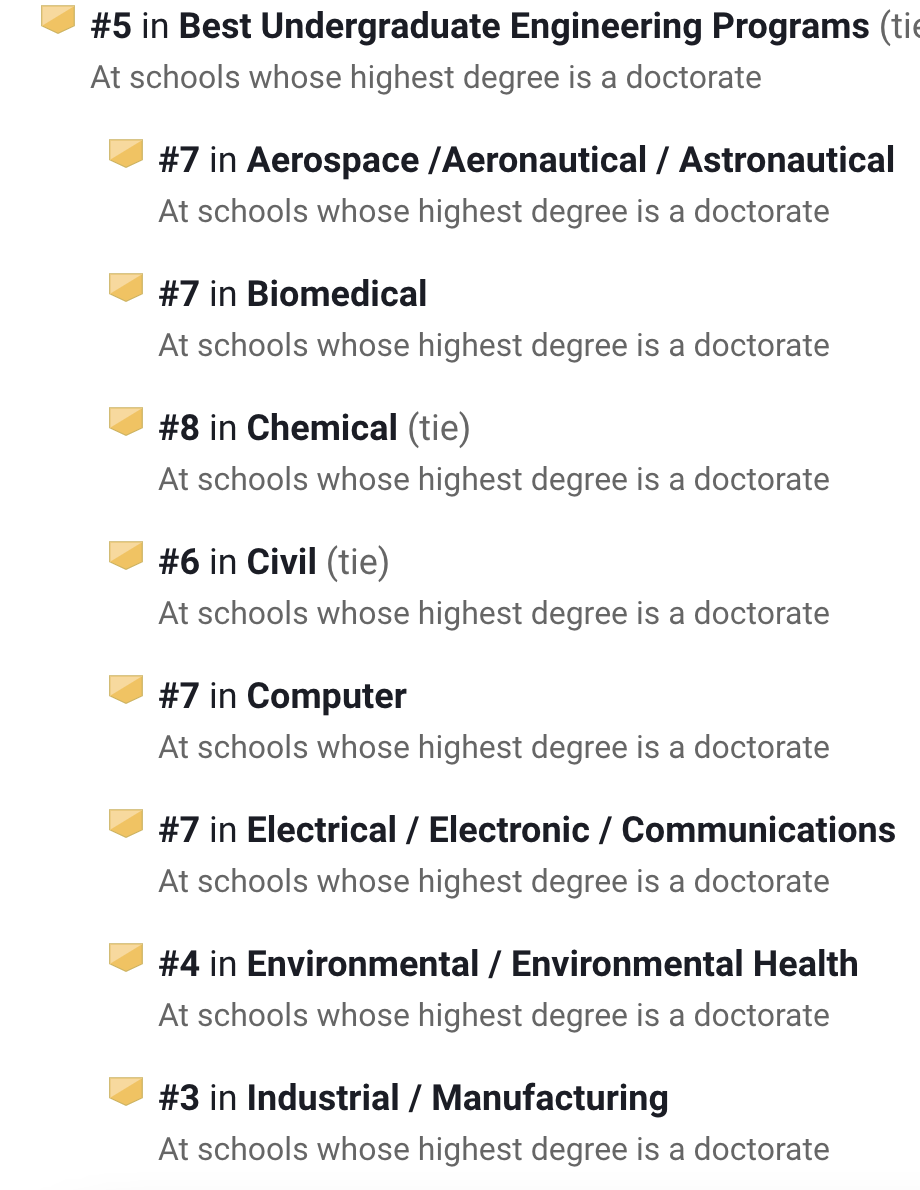This screenshot has width=920, height=1190.
Task: View the Biomedical engineering ranking
Action: [336, 294]
